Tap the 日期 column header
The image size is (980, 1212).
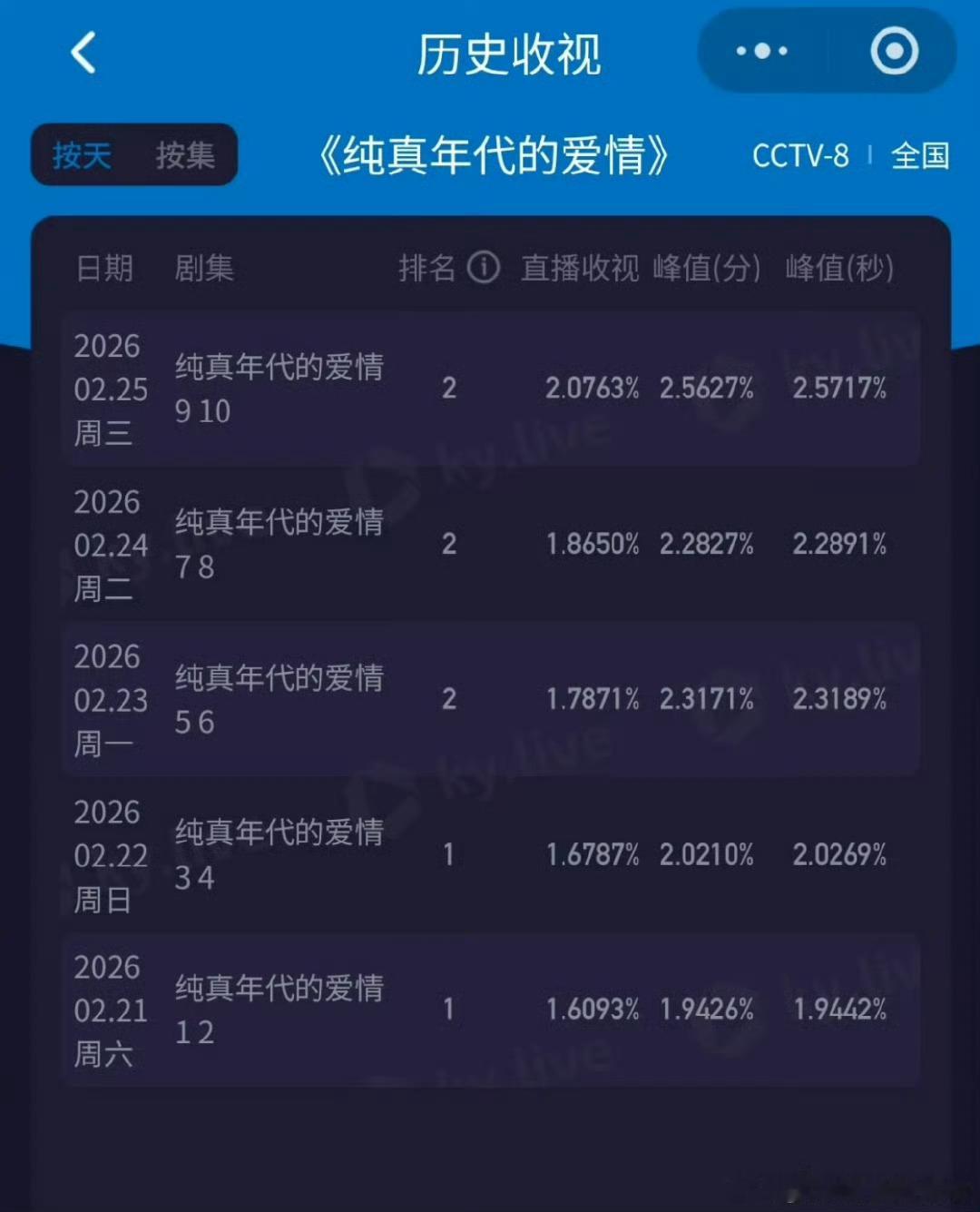pos(105,269)
